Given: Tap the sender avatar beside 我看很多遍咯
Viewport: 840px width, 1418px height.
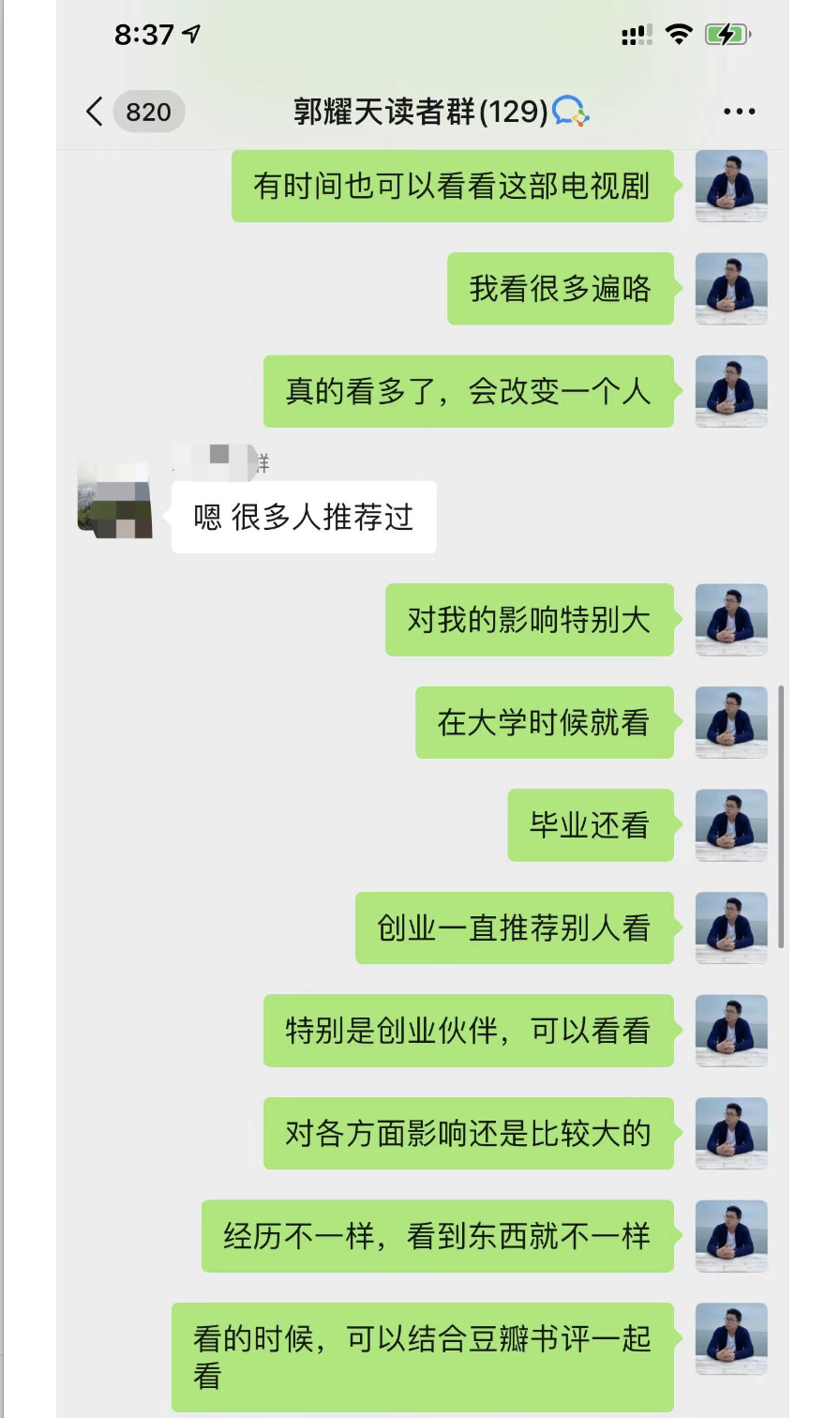Looking at the screenshot, I should pos(731,289).
